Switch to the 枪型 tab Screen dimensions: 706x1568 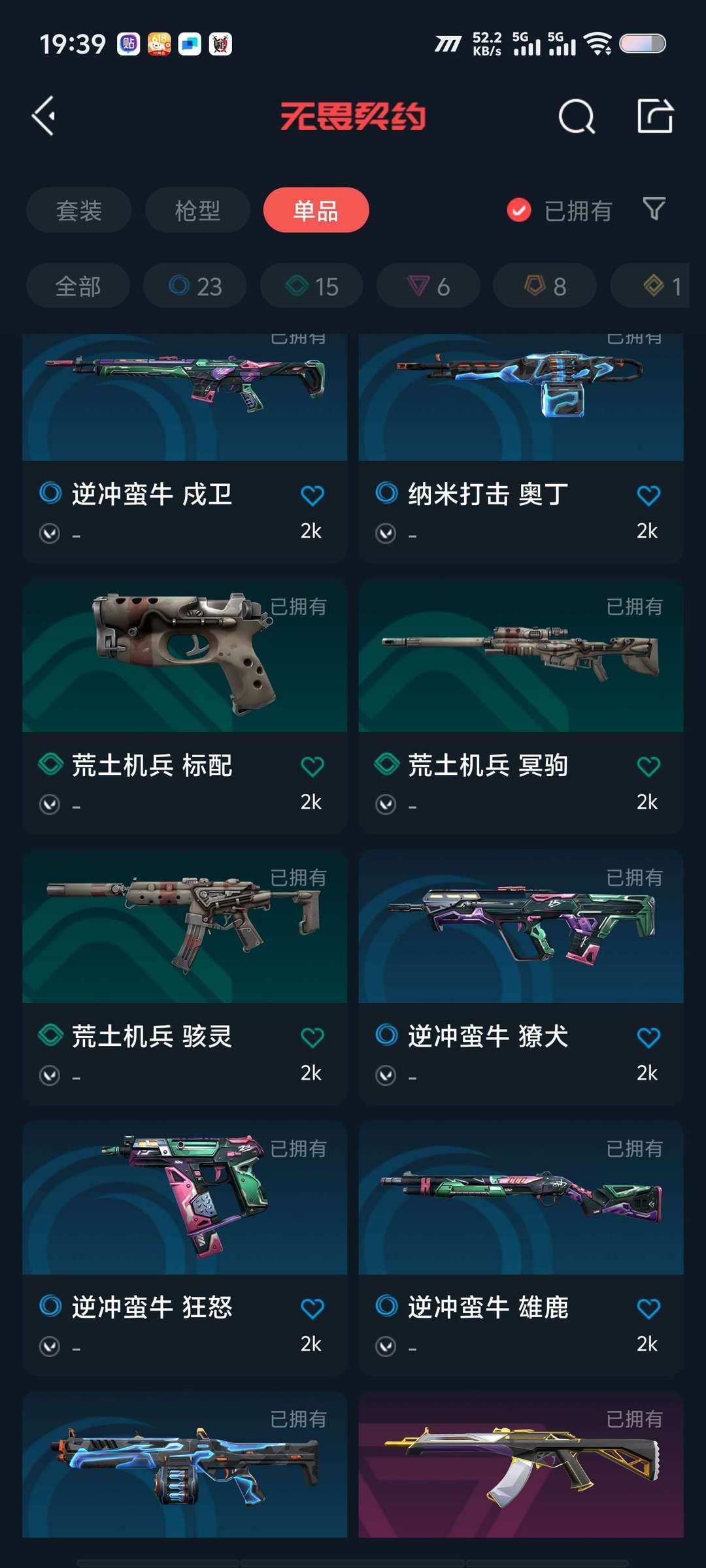[x=197, y=210]
